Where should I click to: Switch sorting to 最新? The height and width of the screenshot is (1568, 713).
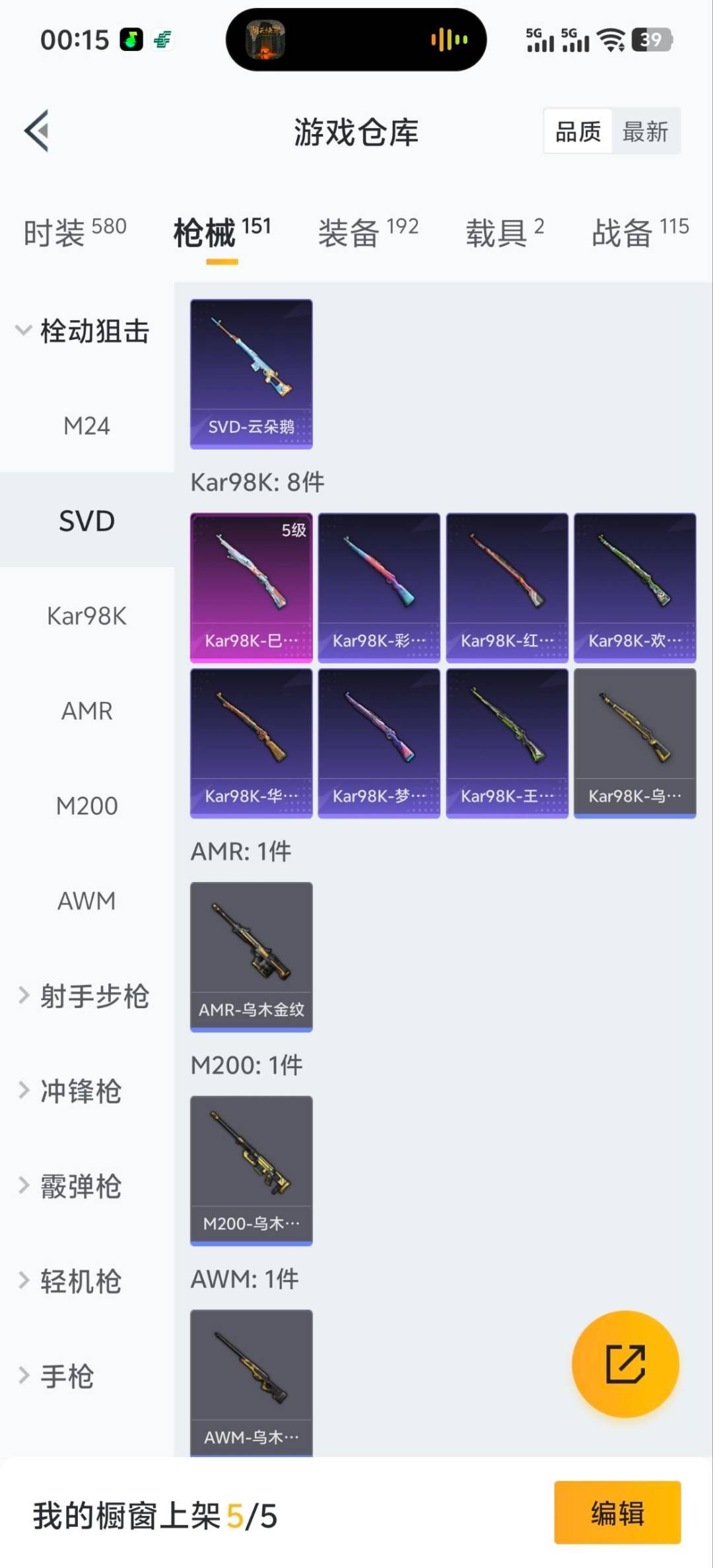pos(645,131)
